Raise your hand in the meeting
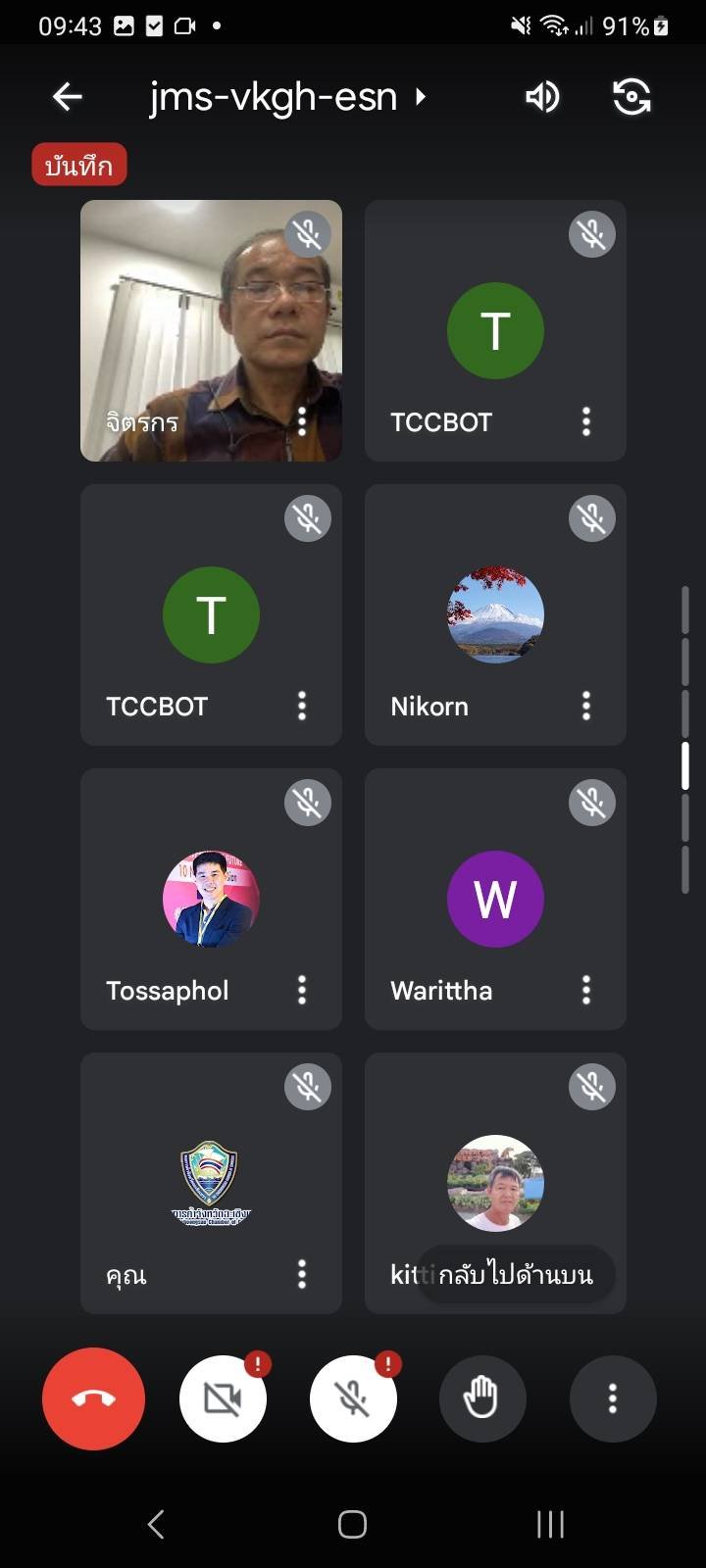The width and height of the screenshot is (706, 1568). tap(482, 1398)
